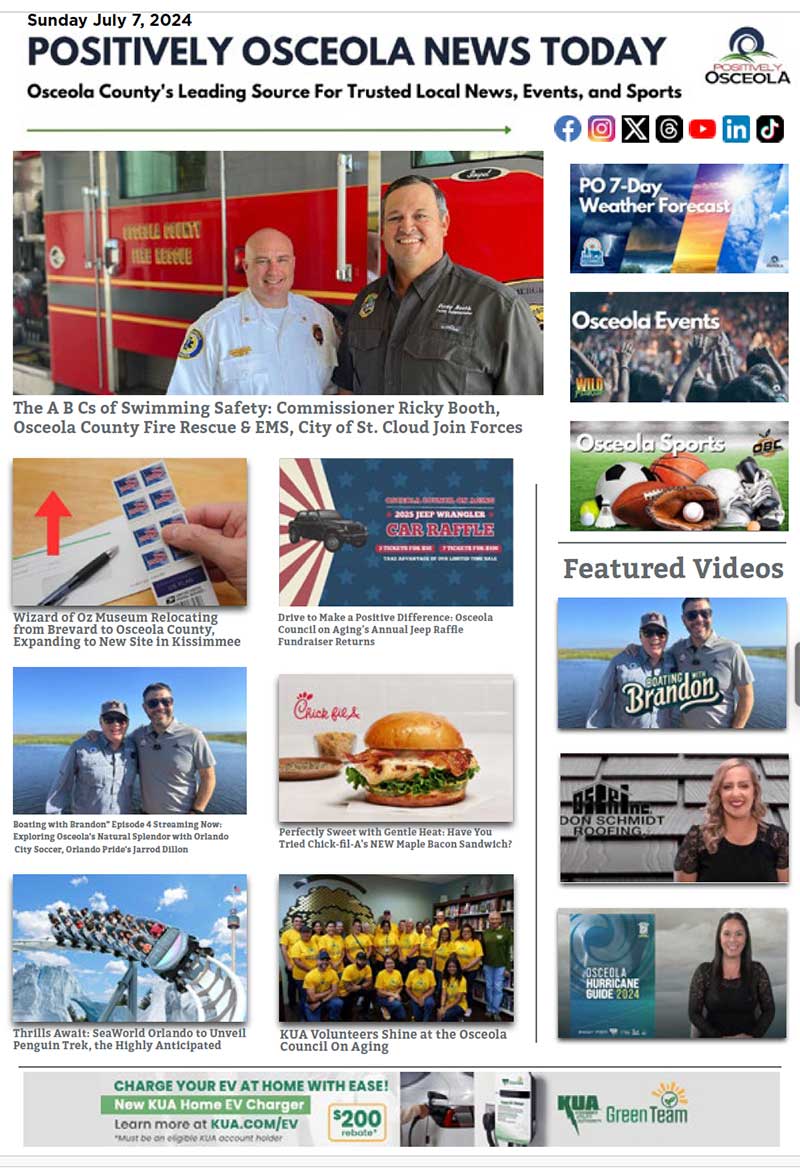
Task: Open the KUA Home EV Charger ad
Action: (x=400, y=1108)
